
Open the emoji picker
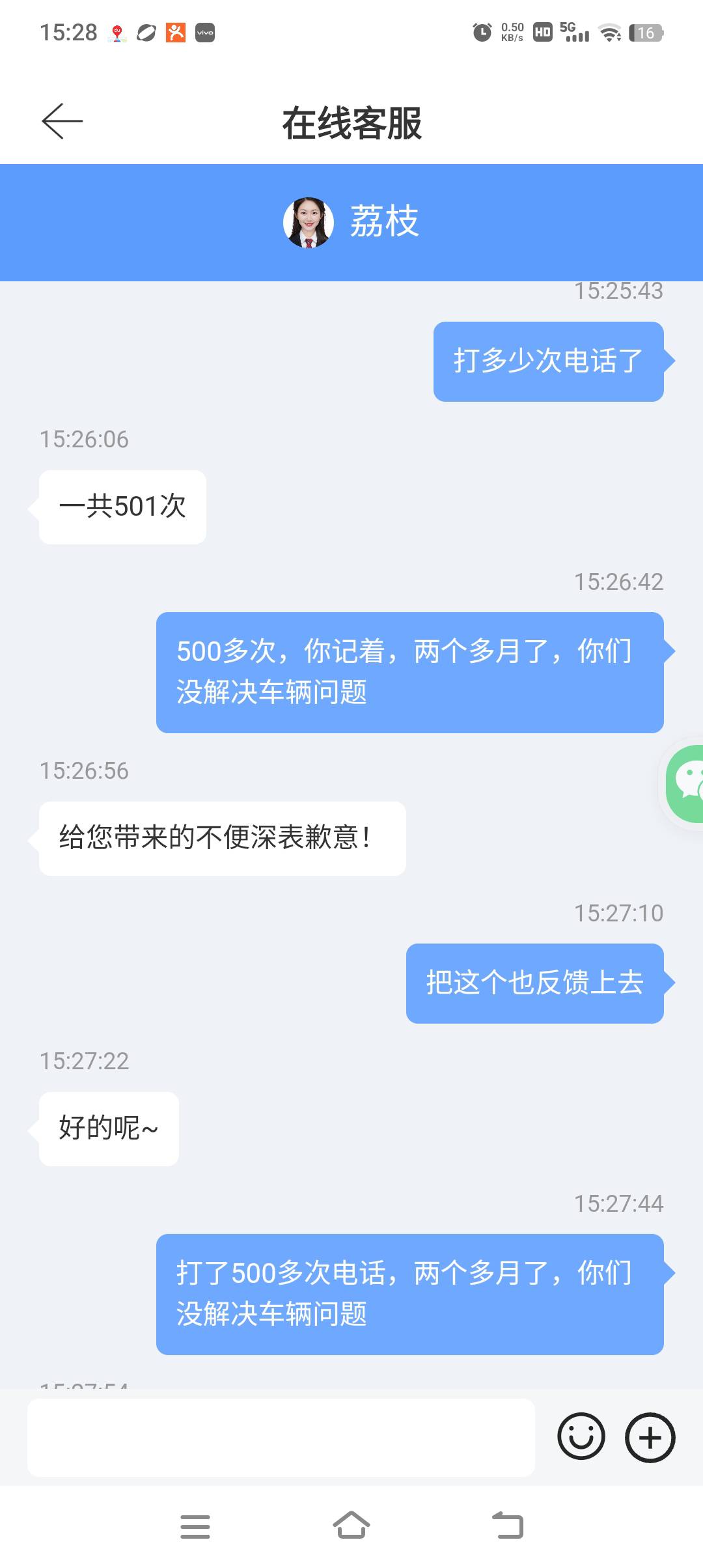(581, 1436)
